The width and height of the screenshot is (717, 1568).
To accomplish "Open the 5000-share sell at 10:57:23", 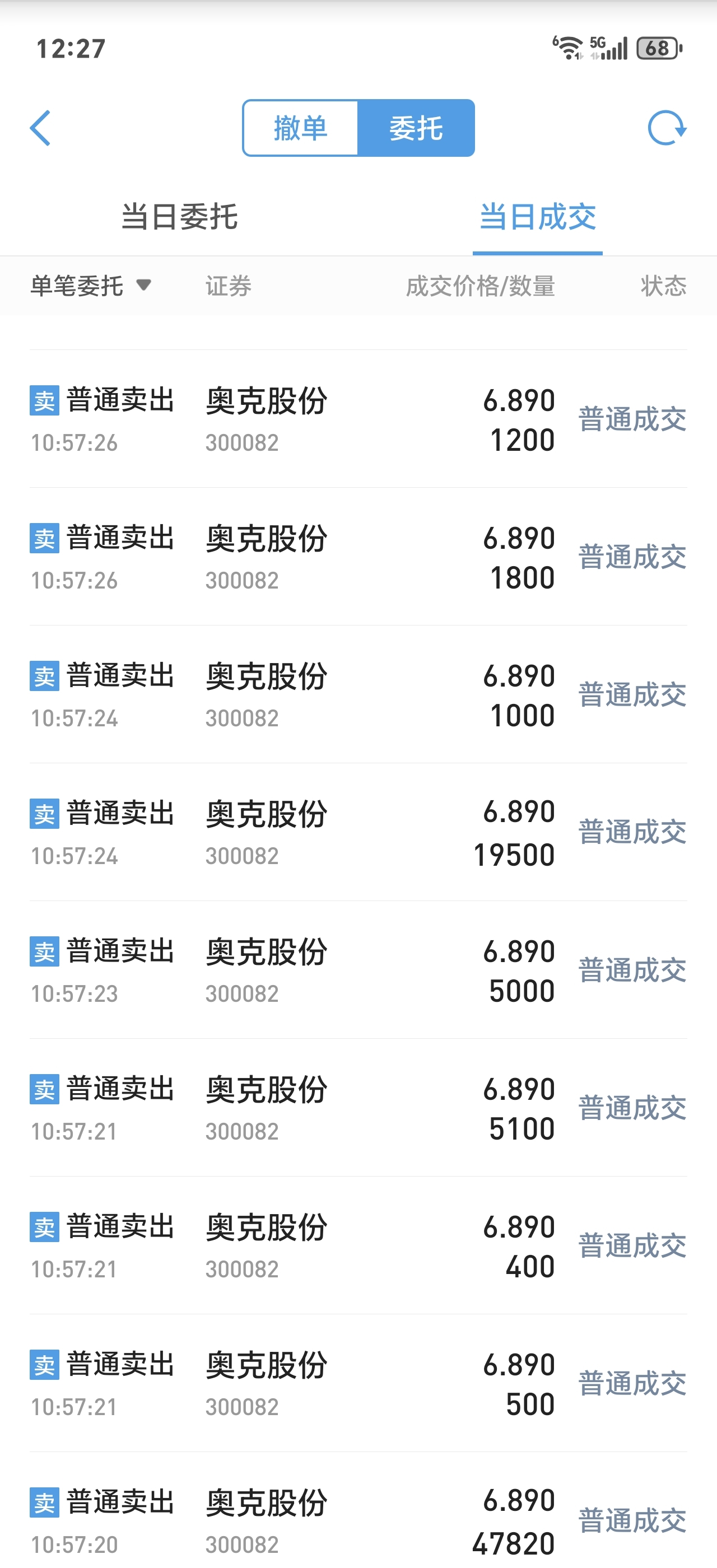I will click(x=358, y=970).
